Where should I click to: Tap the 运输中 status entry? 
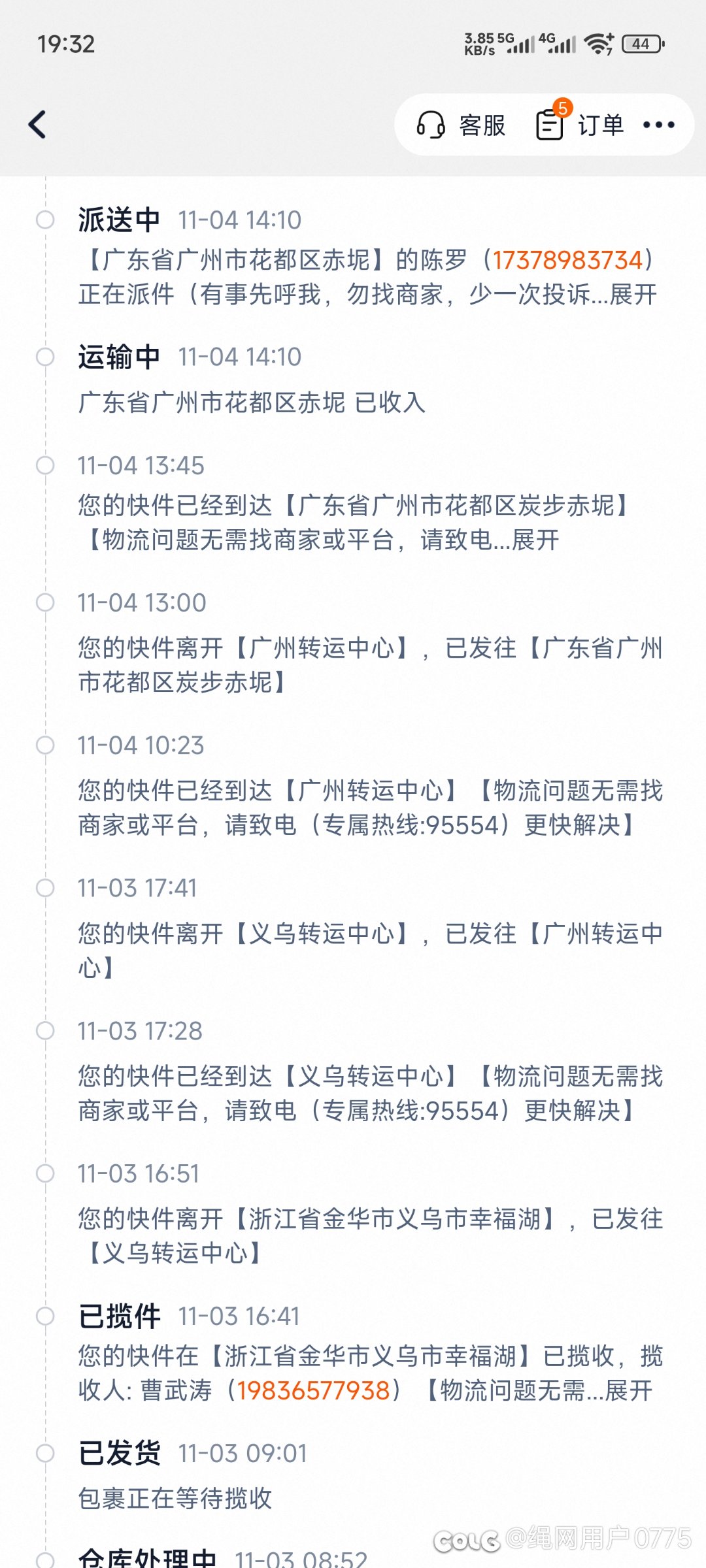pos(117,355)
